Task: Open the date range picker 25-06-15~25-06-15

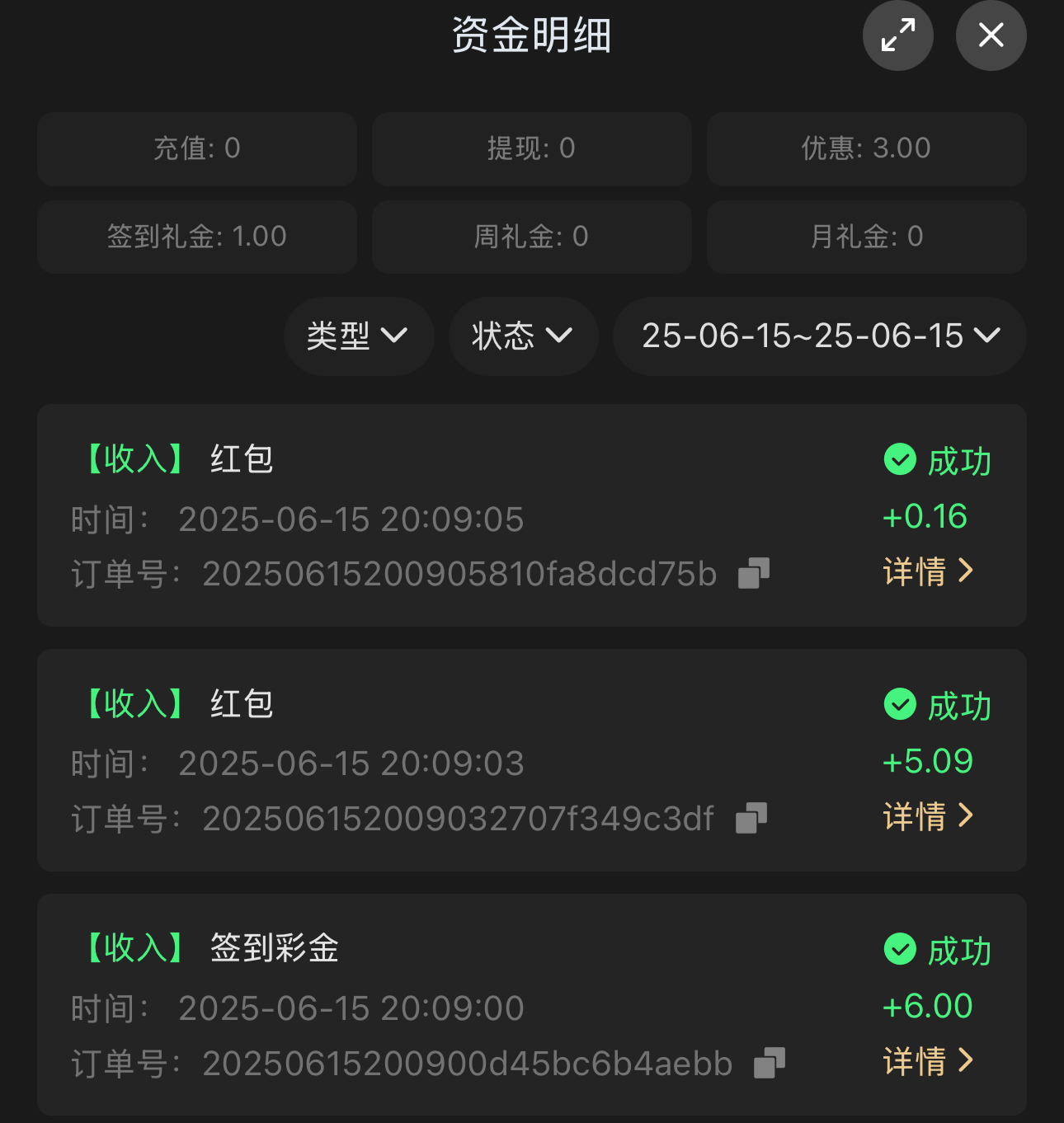Action: 818,336
